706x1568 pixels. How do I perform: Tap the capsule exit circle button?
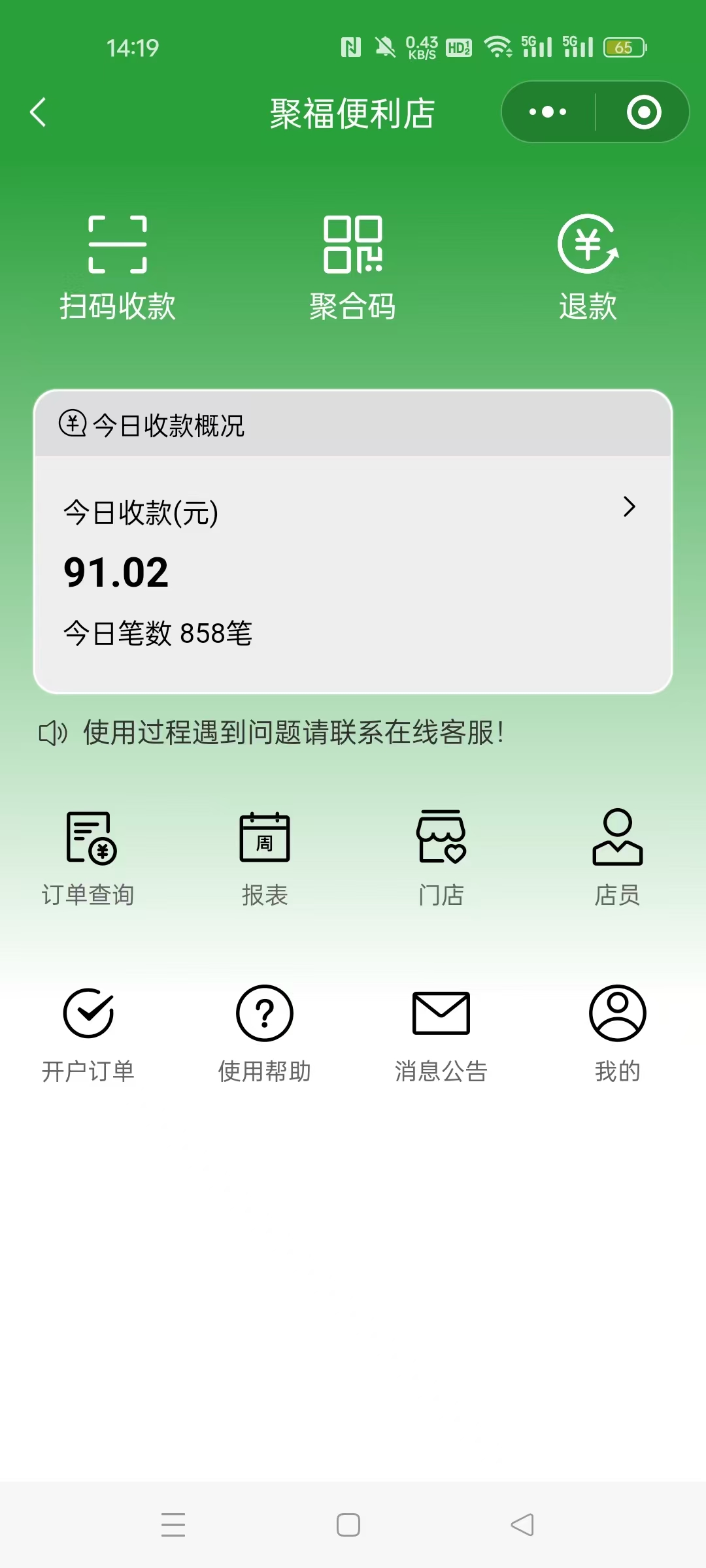point(644,112)
